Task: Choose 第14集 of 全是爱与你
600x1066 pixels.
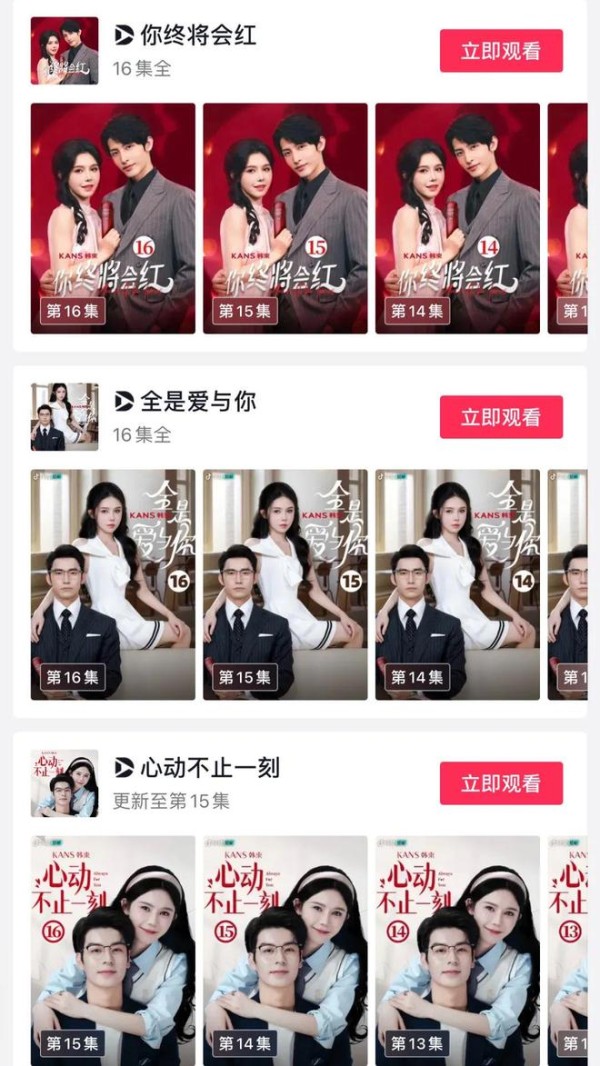Action: (x=457, y=584)
